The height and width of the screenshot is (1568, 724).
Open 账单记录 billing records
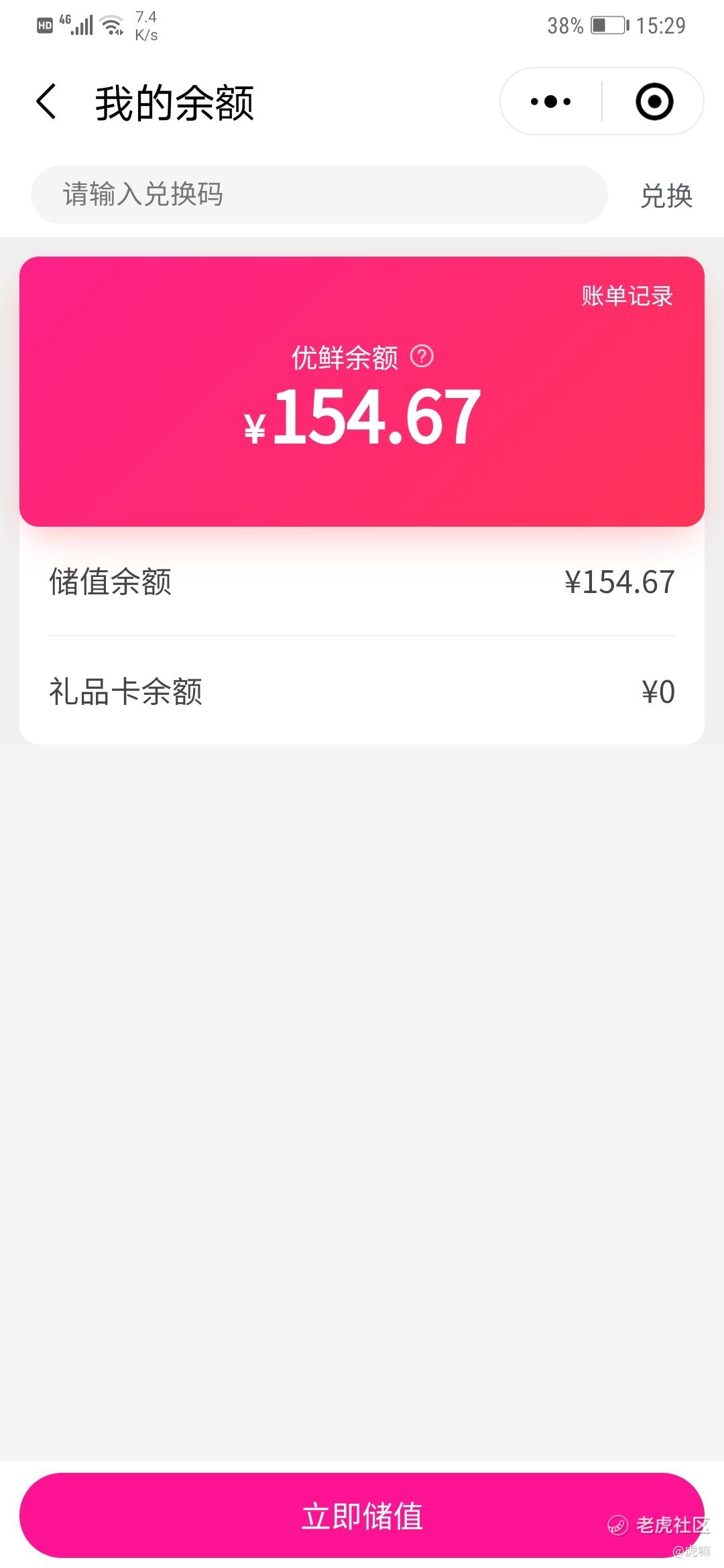[x=627, y=296]
